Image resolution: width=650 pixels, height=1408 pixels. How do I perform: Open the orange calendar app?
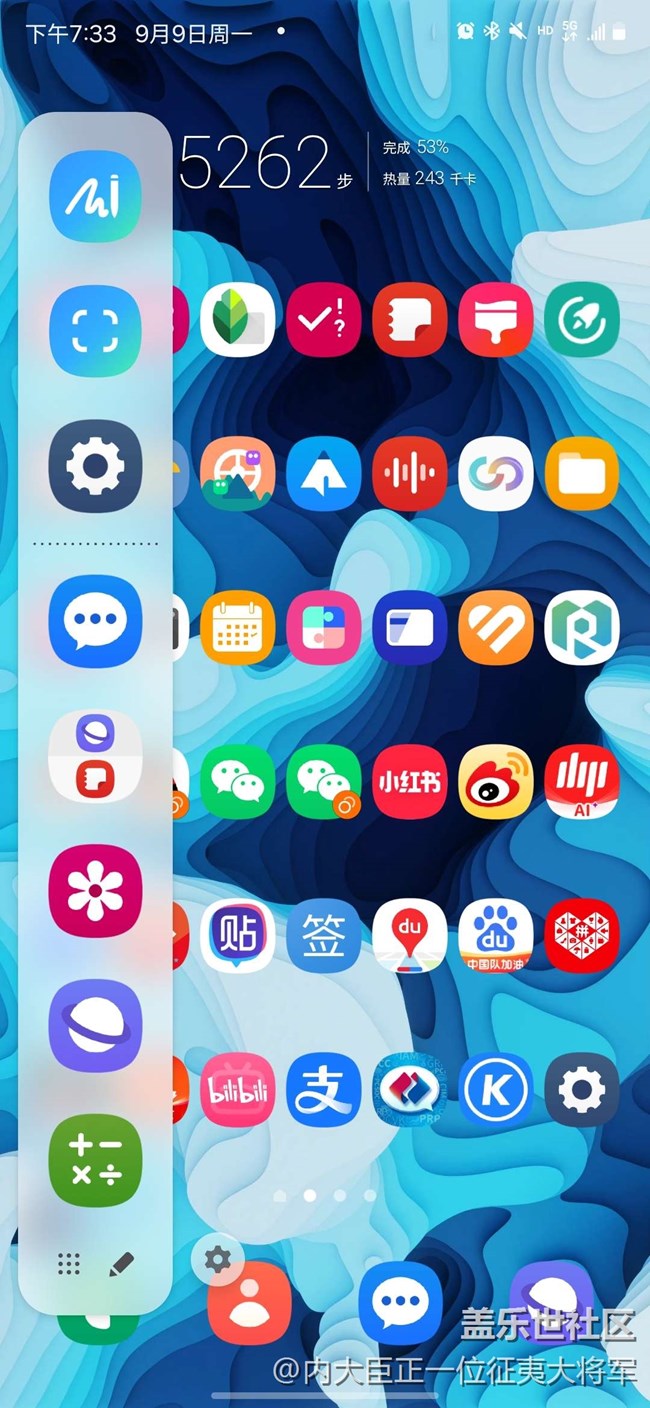tap(237, 628)
